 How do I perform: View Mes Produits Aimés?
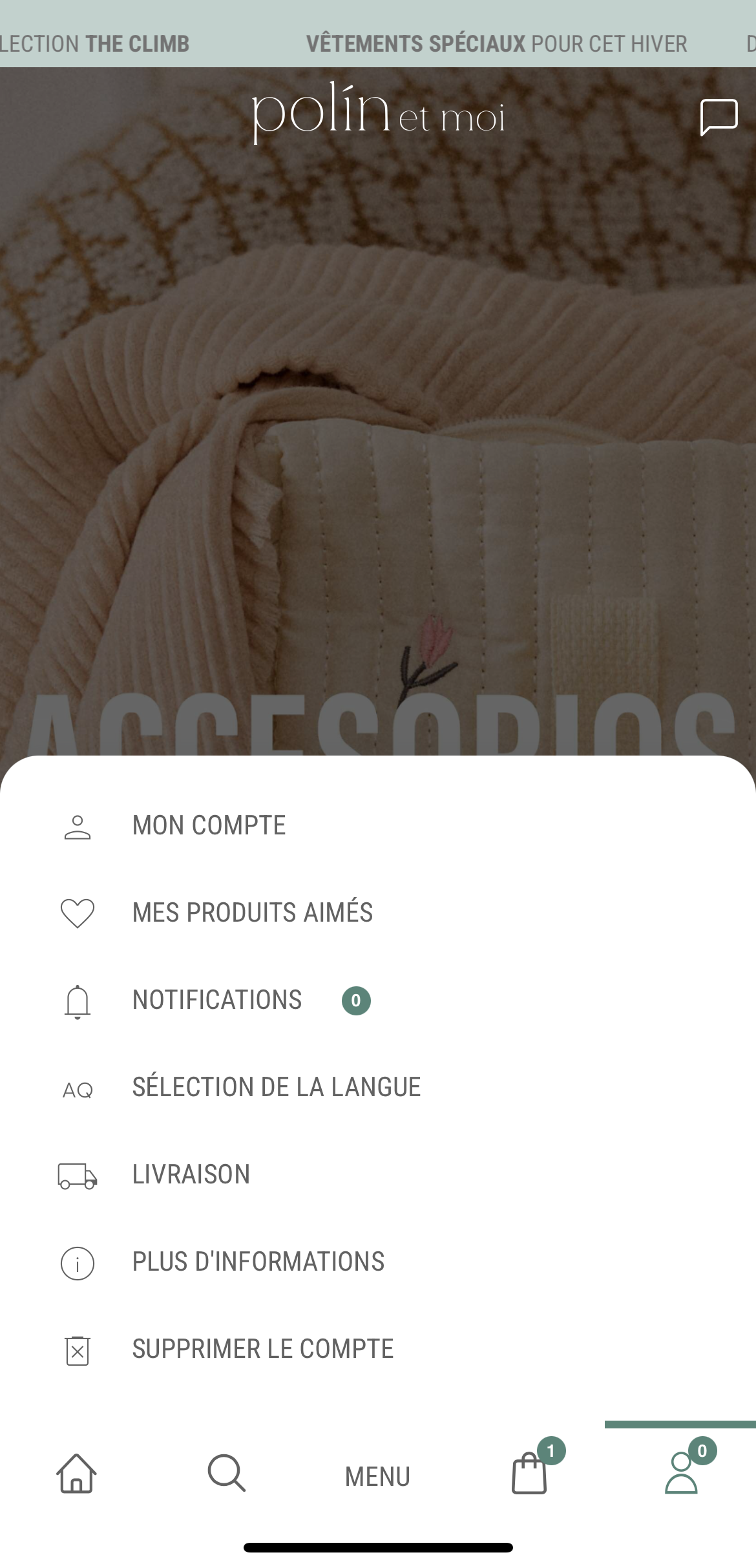tap(378, 913)
